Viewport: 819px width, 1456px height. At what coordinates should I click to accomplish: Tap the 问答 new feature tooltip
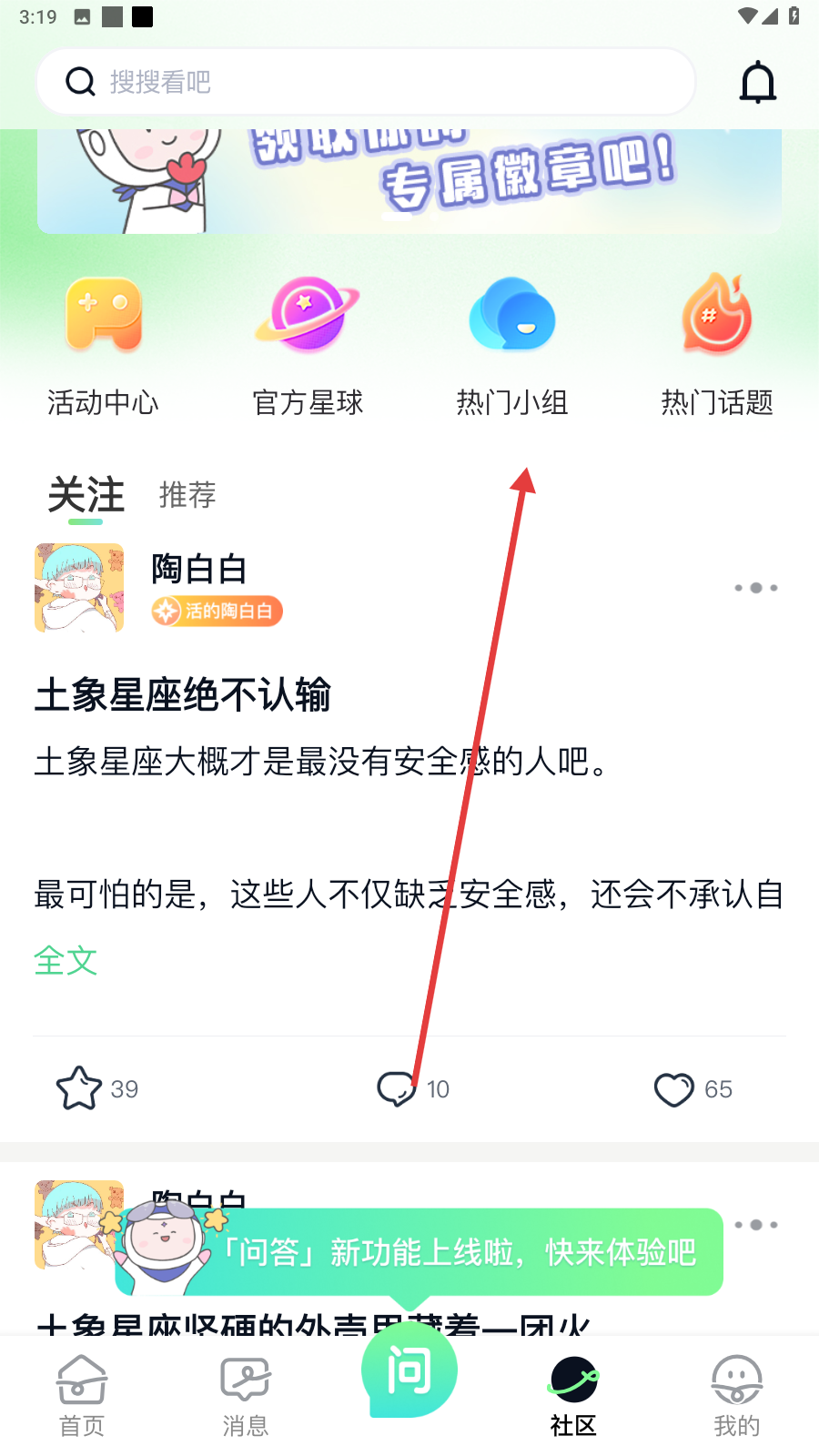click(455, 1252)
